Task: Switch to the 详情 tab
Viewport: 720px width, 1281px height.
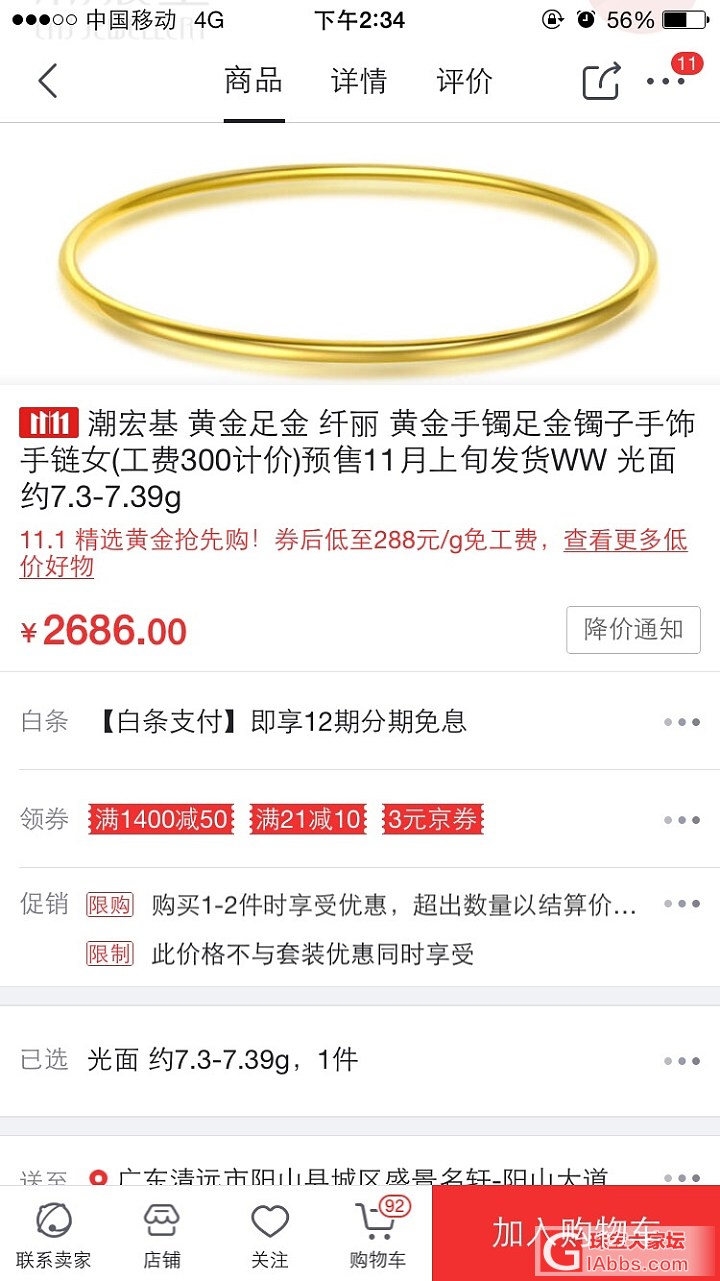Action: [359, 81]
